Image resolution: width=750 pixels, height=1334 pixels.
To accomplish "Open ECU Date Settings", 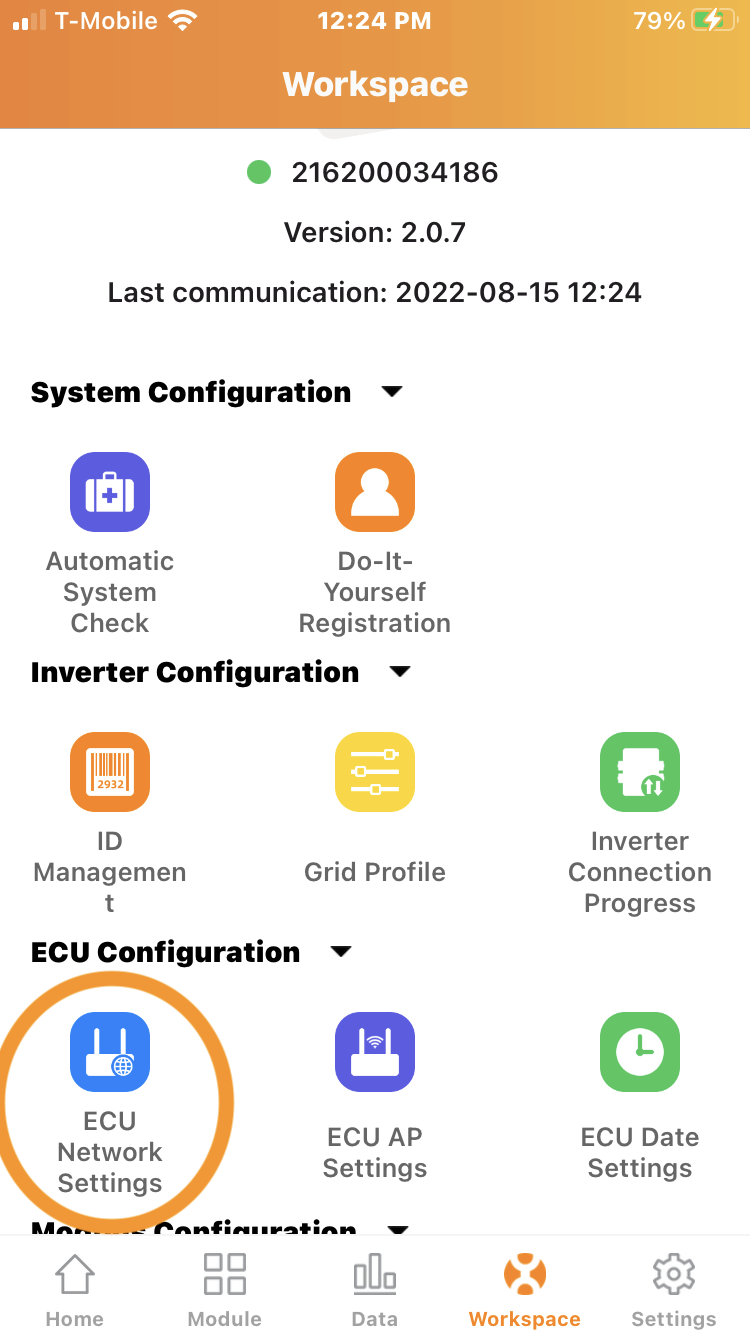I will click(640, 1052).
